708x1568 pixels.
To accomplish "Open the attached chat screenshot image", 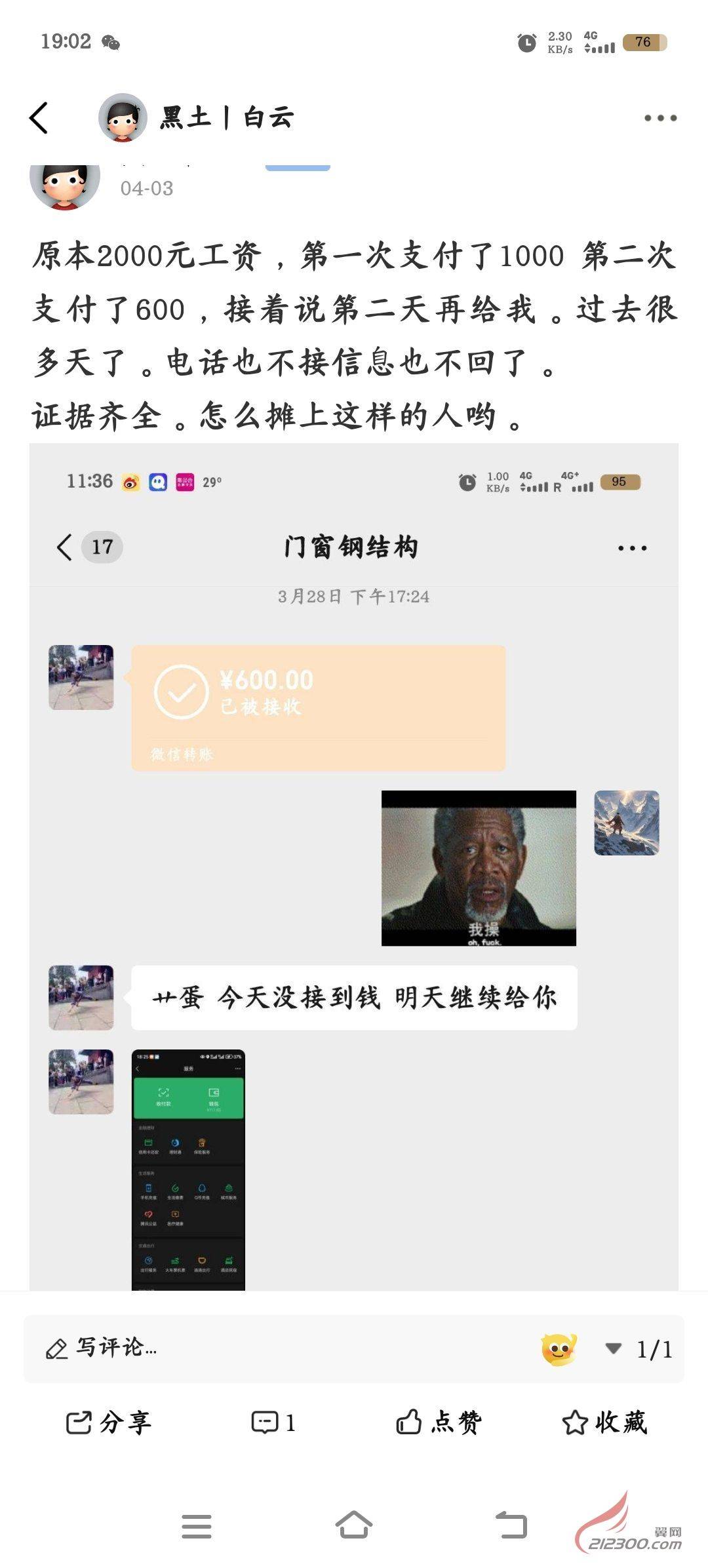I will coord(354,865).
